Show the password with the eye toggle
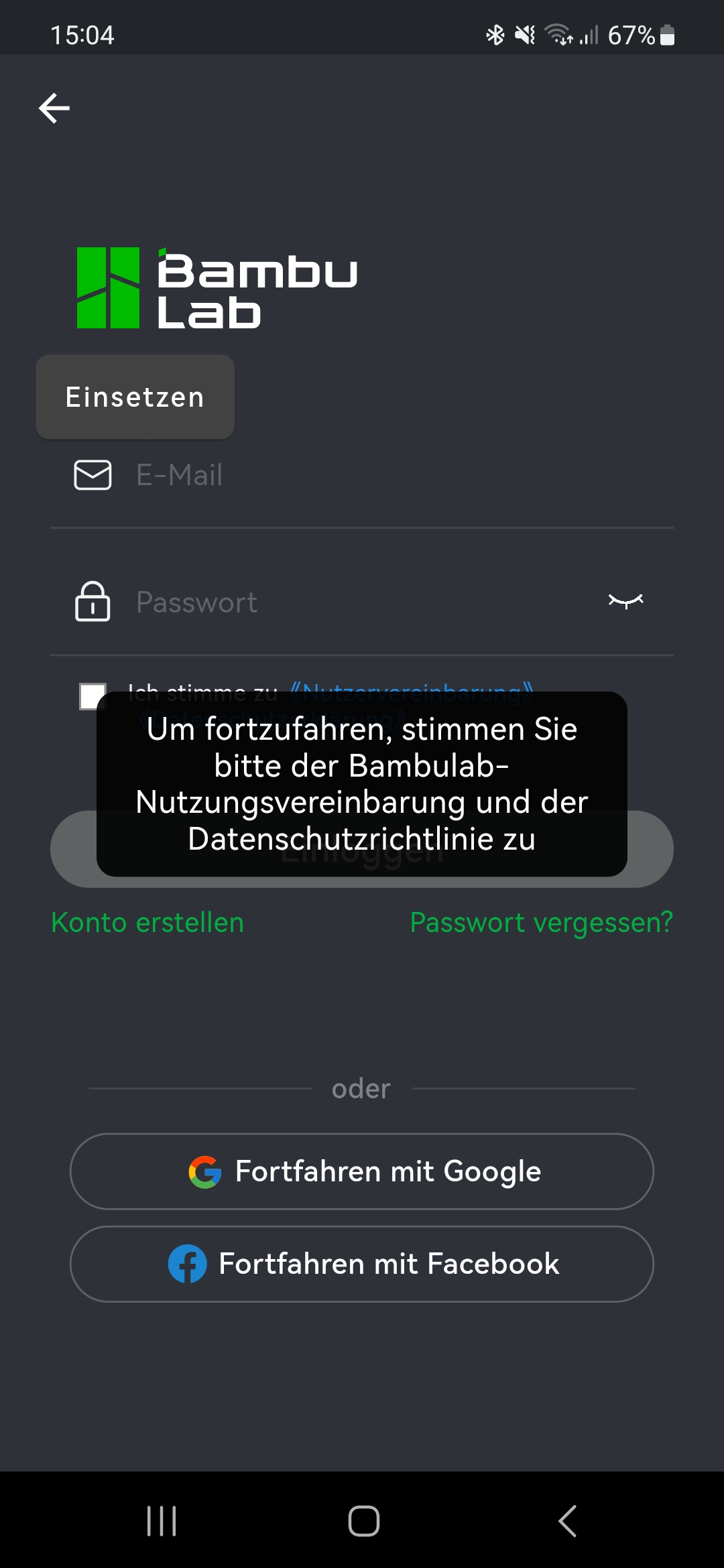724x1568 pixels. (625, 600)
